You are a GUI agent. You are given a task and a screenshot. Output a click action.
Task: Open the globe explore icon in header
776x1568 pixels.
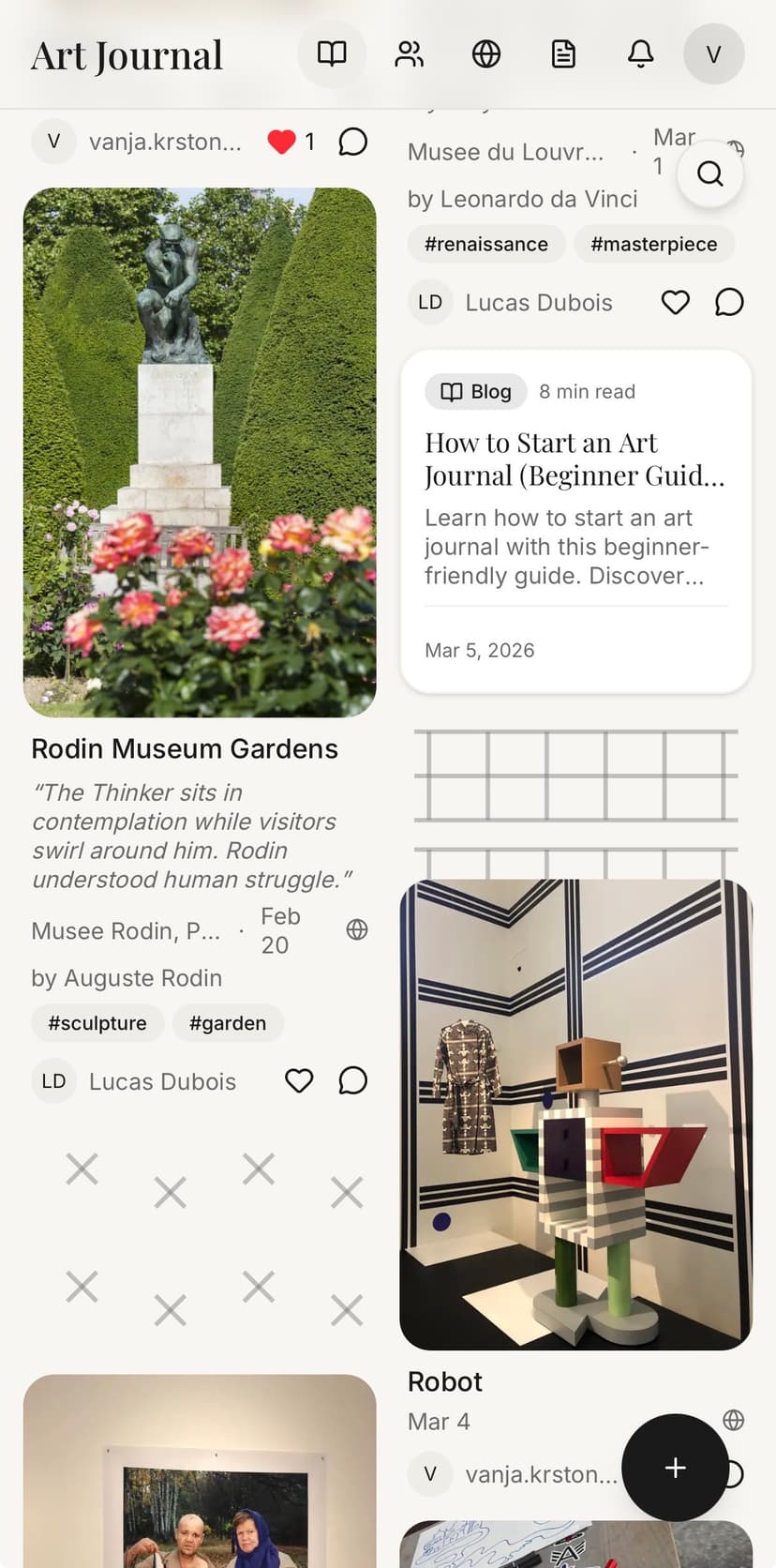[x=485, y=54]
